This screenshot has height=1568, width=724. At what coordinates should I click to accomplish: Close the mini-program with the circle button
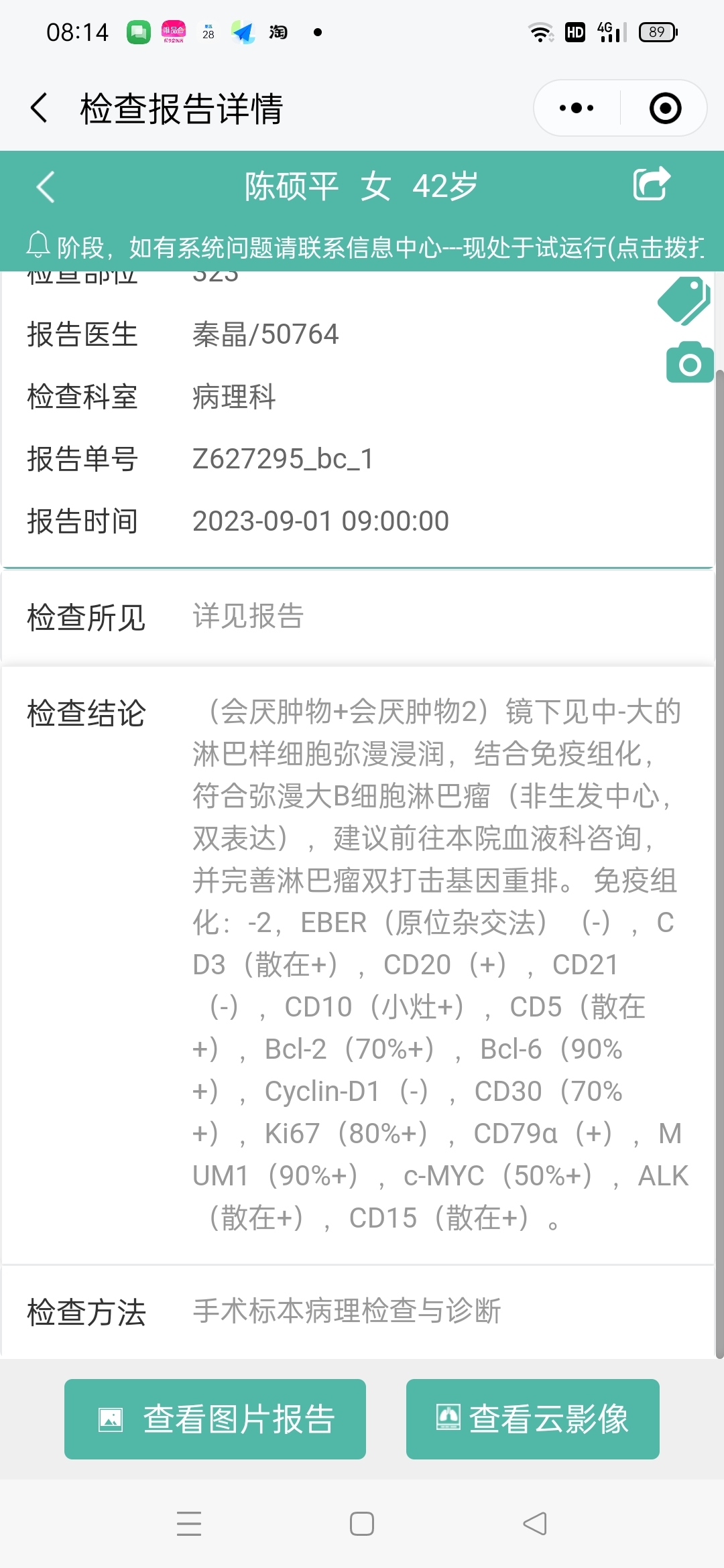(665, 108)
